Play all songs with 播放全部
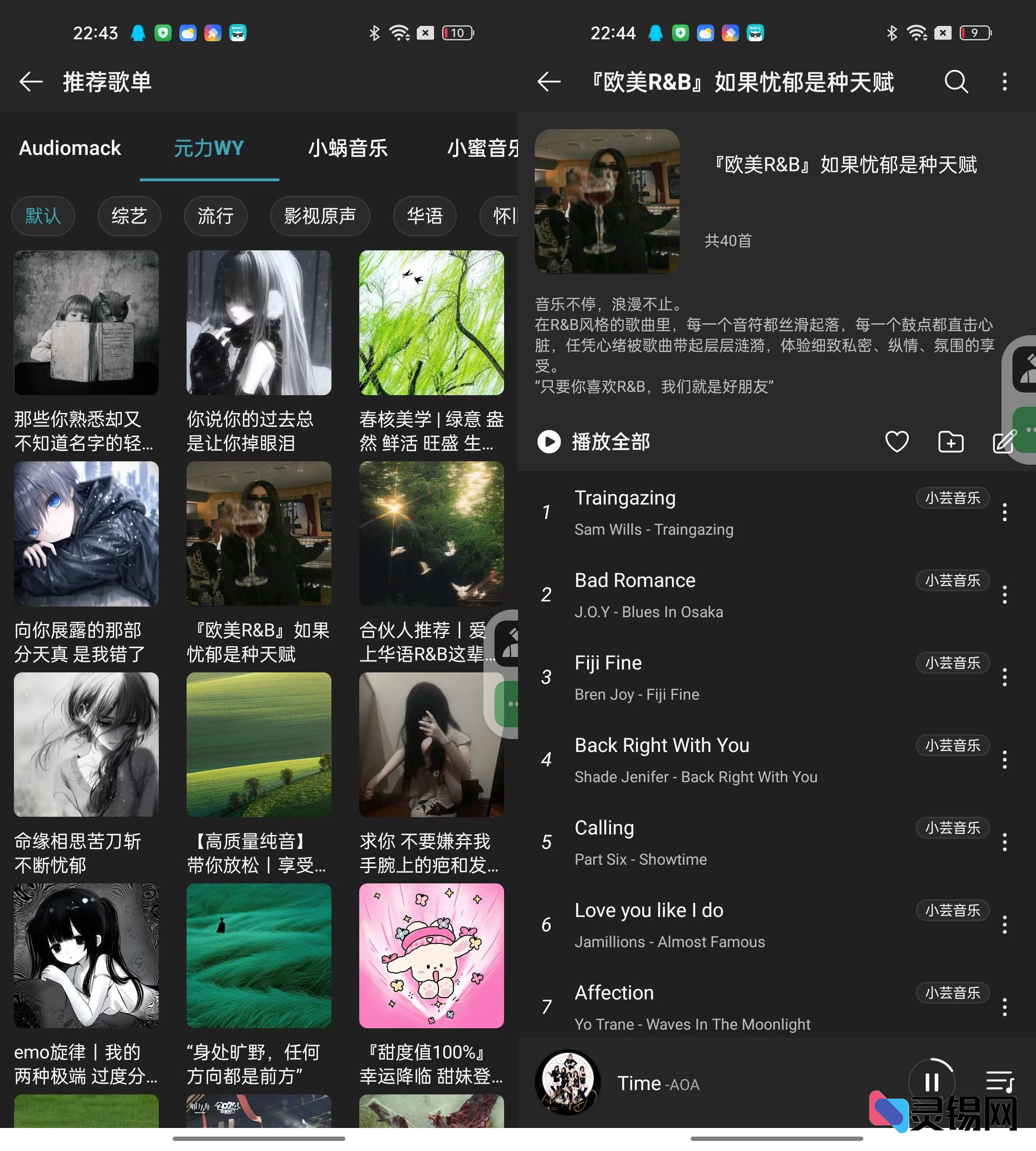1036x1151 pixels. click(594, 442)
